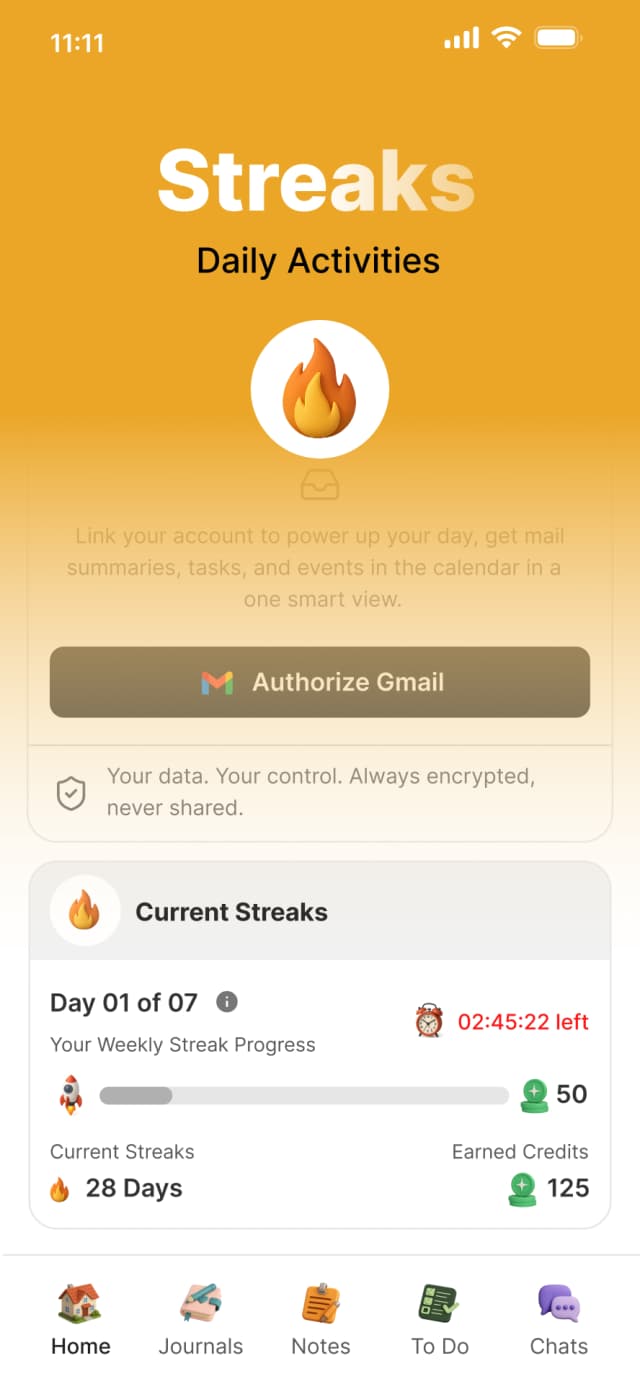This screenshot has height=1384, width=640.
Task: Open info icon beside Day 01 of 07
Action: 227,1001
